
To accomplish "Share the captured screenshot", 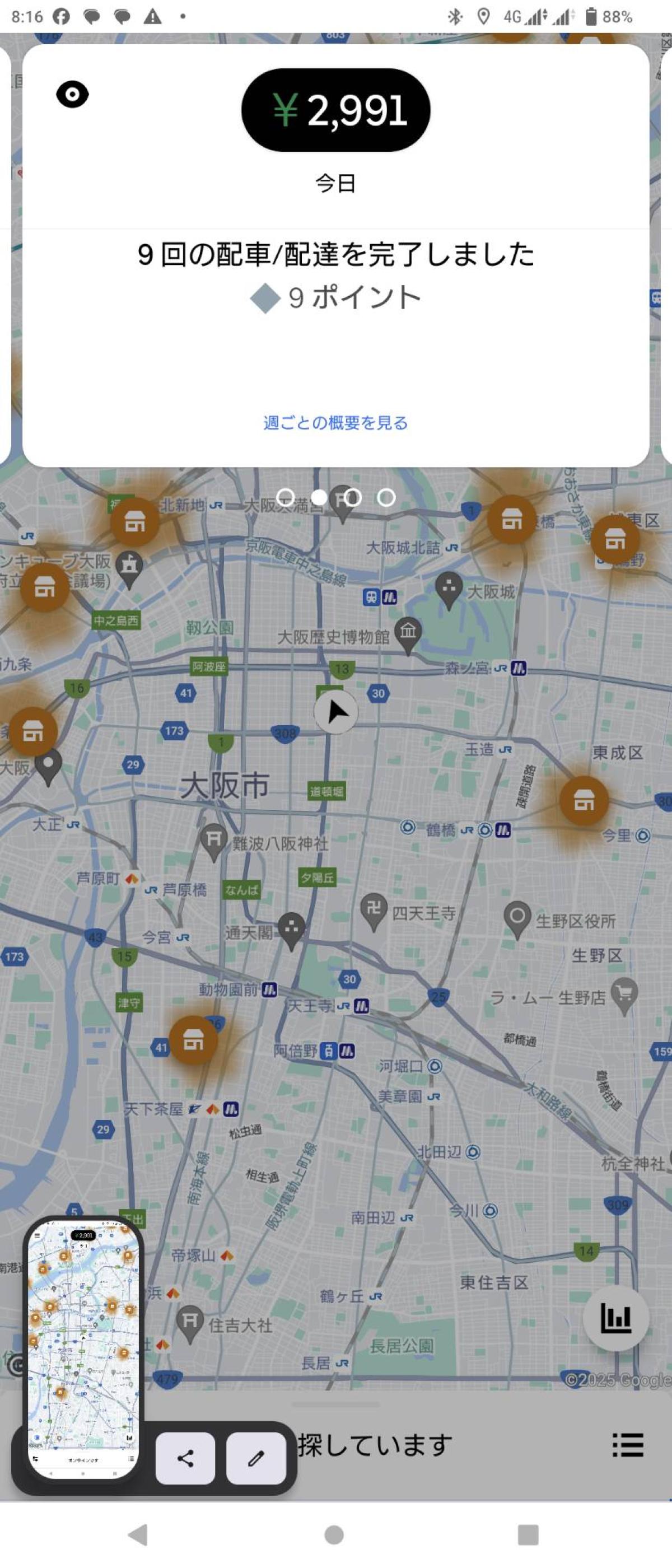I will [x=185, y=1458].
